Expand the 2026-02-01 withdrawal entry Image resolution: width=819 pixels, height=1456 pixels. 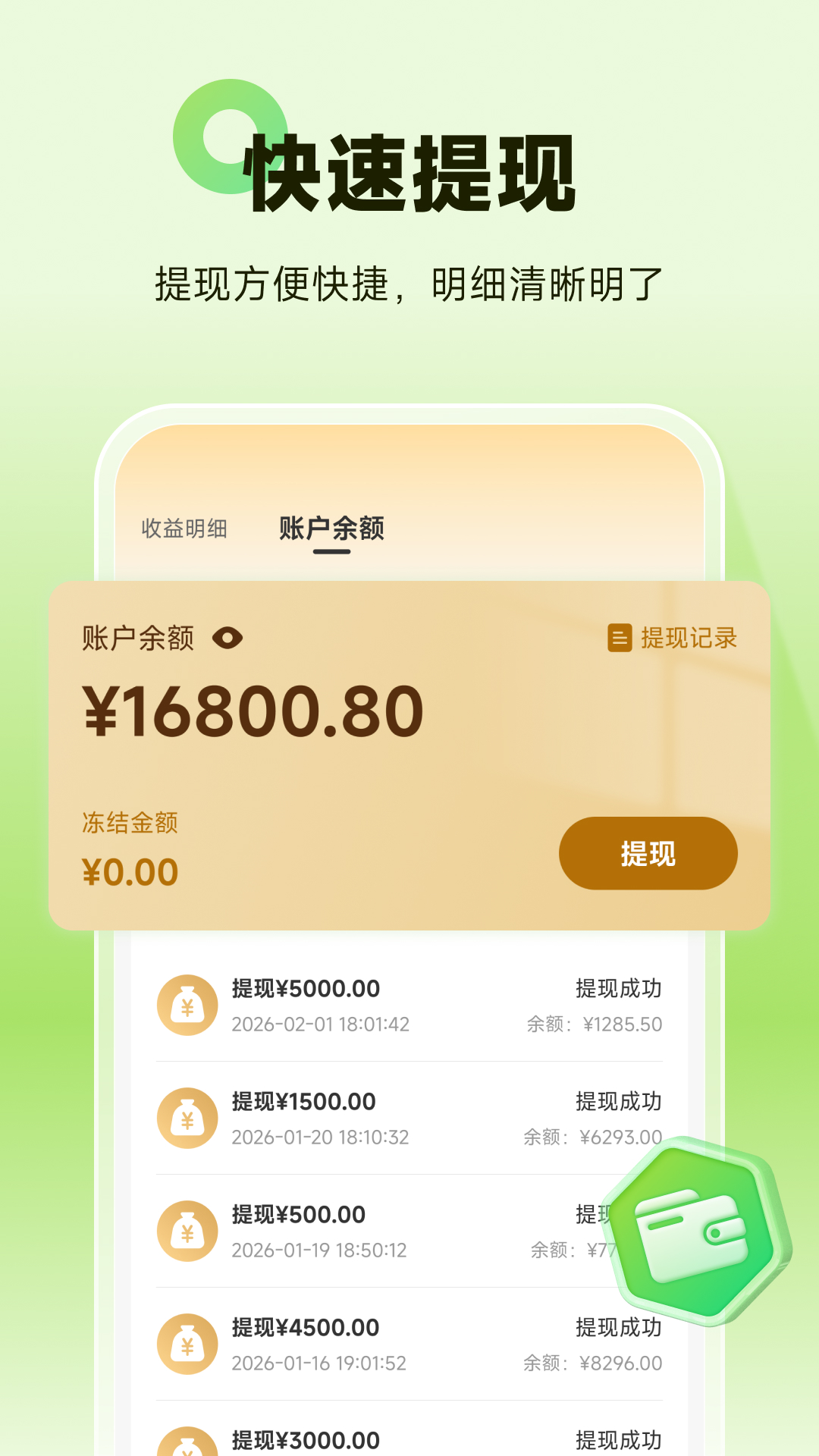409,1004
